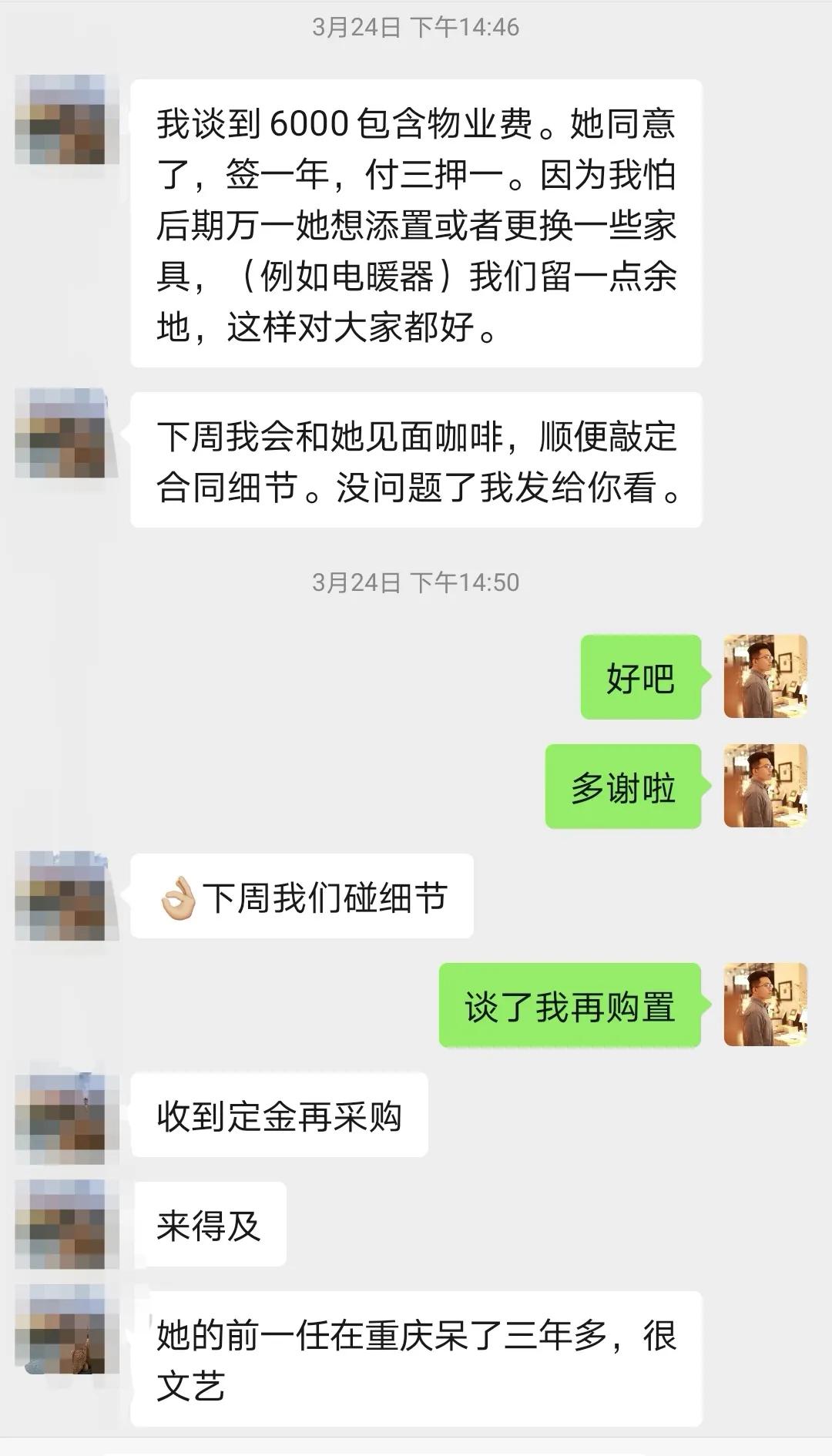The height and width of the screenshot is (1456, 832).
Task: Open the long message about 6000 rent
Action: click(x=420, y=223)
